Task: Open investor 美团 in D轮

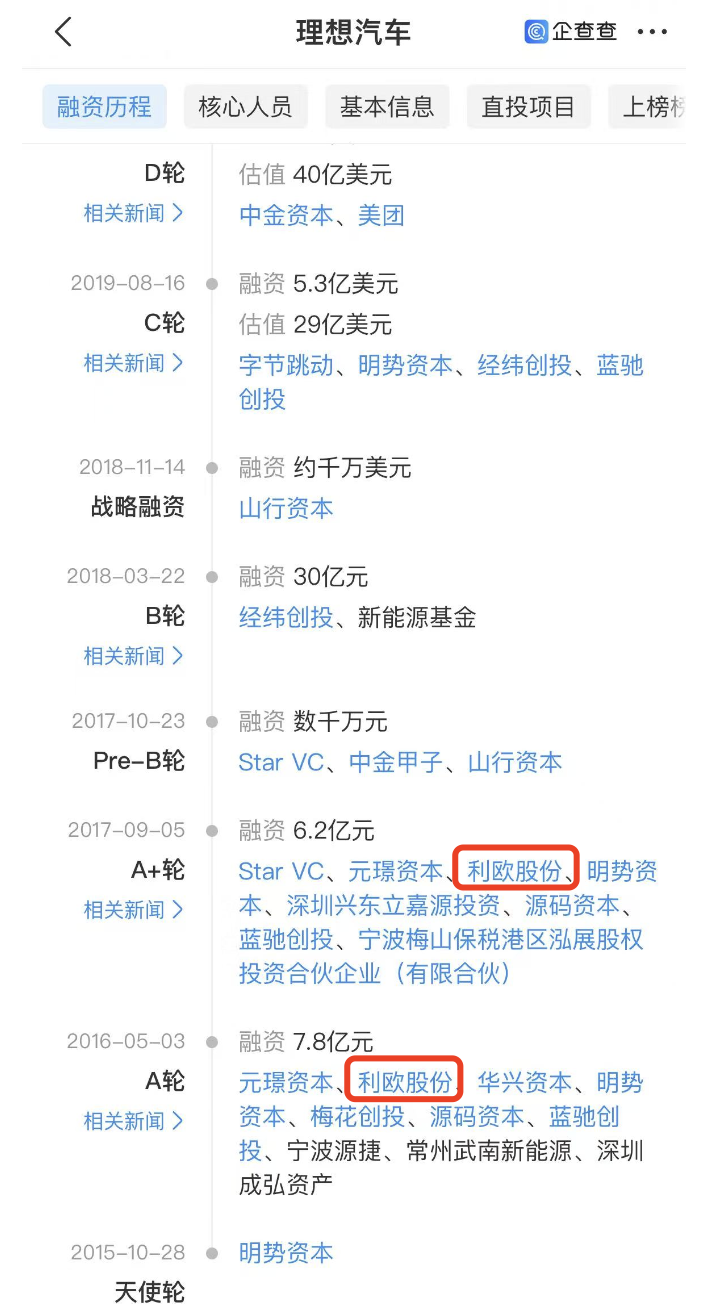Action: 381,216
